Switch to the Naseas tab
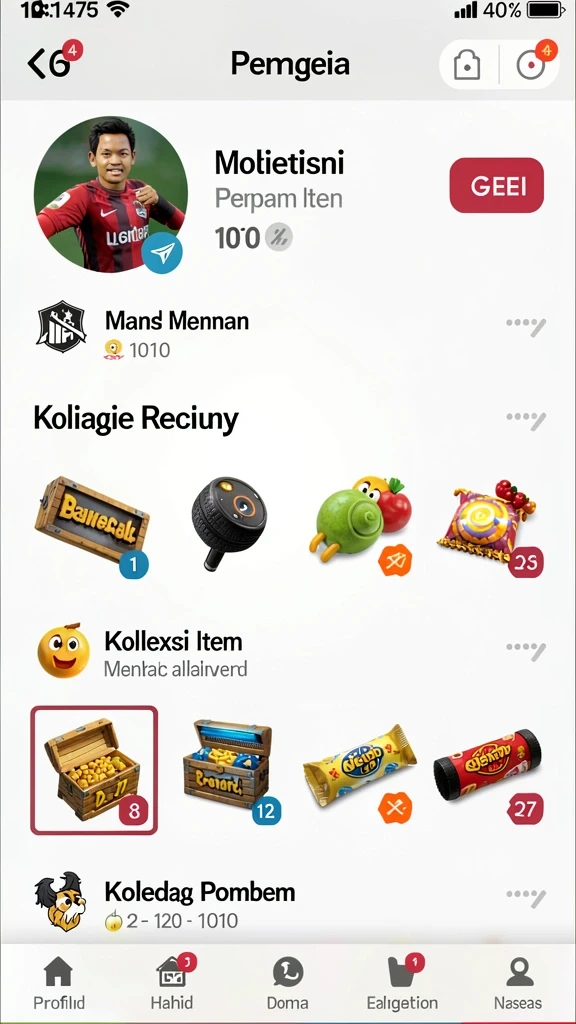The width and height of the screenshot is (576, 1024). pos(518,984)
